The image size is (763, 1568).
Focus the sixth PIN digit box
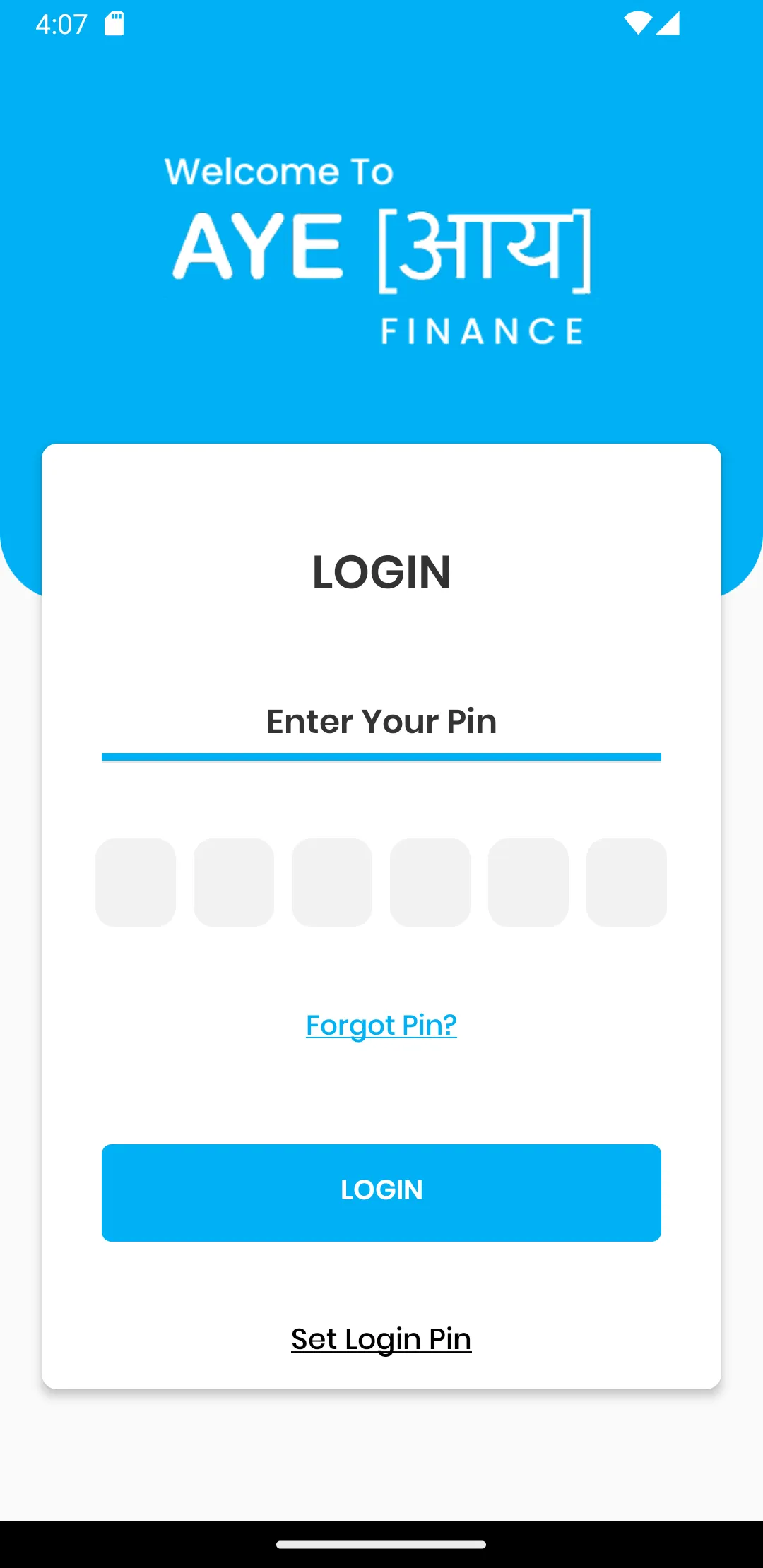(x=627, y=882)
